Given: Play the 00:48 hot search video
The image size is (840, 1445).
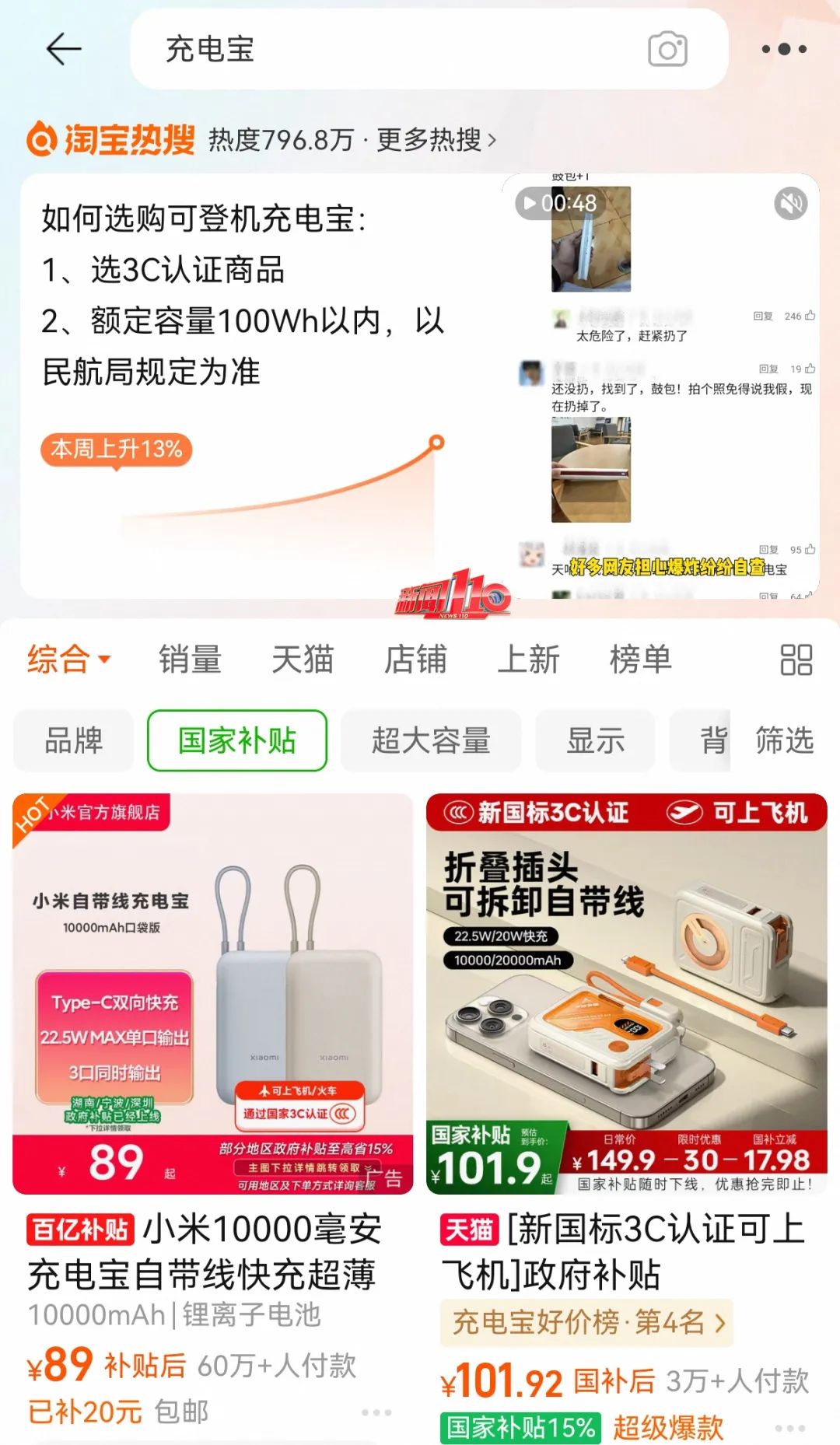Looking at the screenshot, I should coord(560,204).
